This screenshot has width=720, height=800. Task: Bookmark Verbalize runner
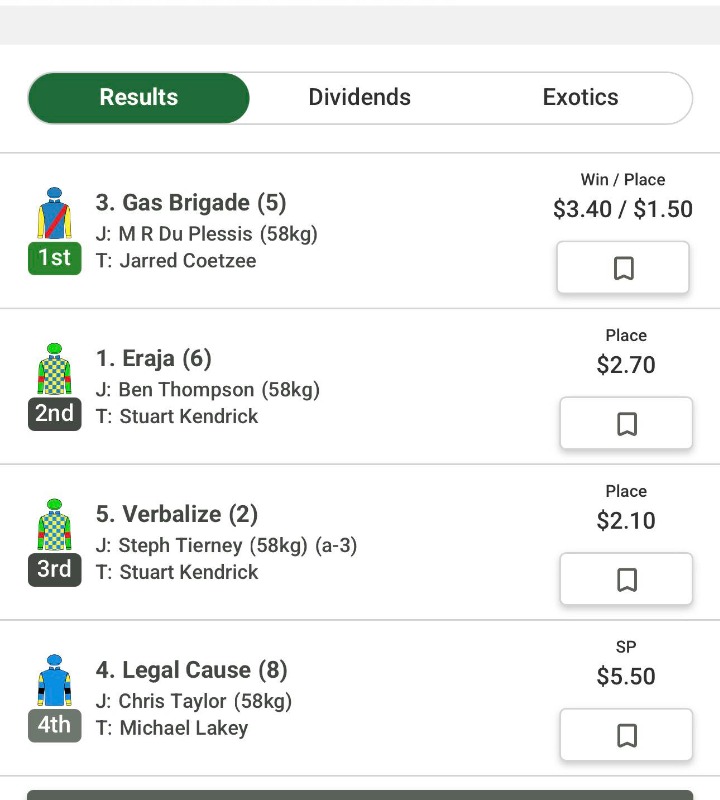[626, 580]
